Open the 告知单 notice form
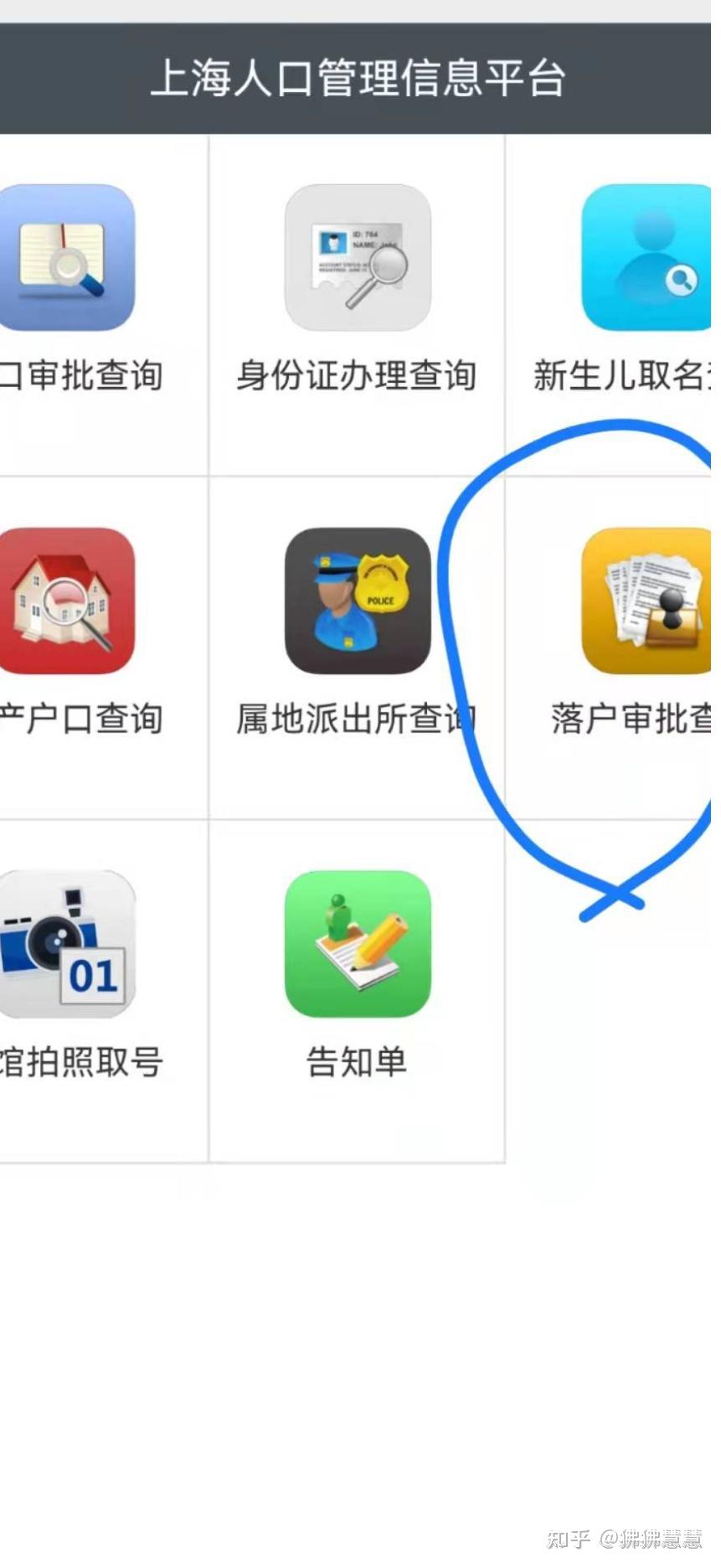 pyautogui.click(x=358, y=945)
